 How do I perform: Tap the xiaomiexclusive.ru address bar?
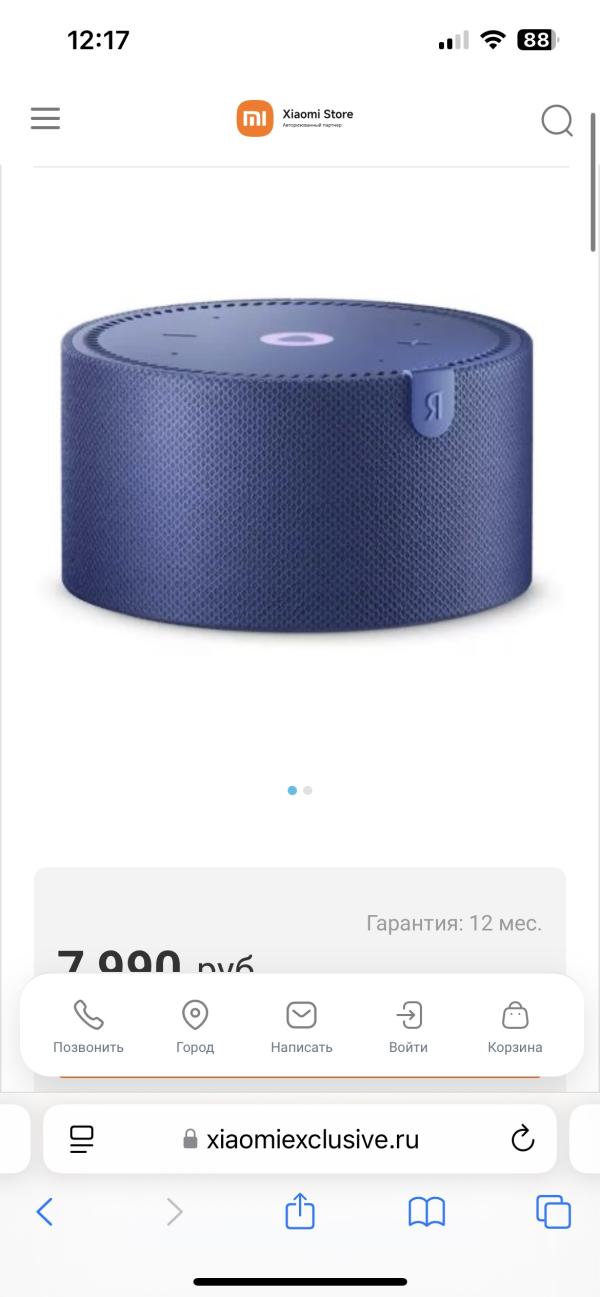click(x=300, y=1138)
